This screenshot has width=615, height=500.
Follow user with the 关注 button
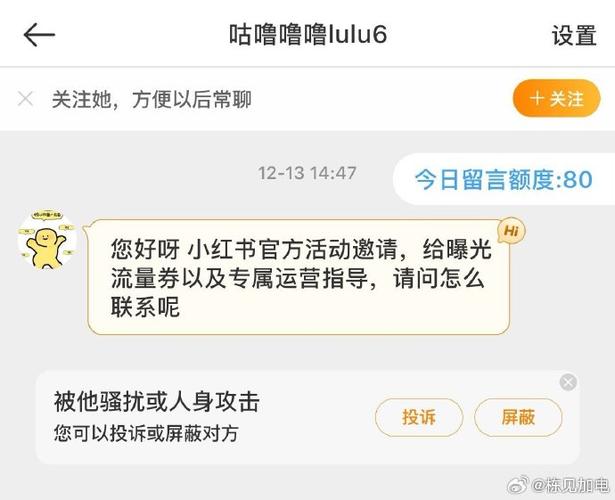coord(556,98)
